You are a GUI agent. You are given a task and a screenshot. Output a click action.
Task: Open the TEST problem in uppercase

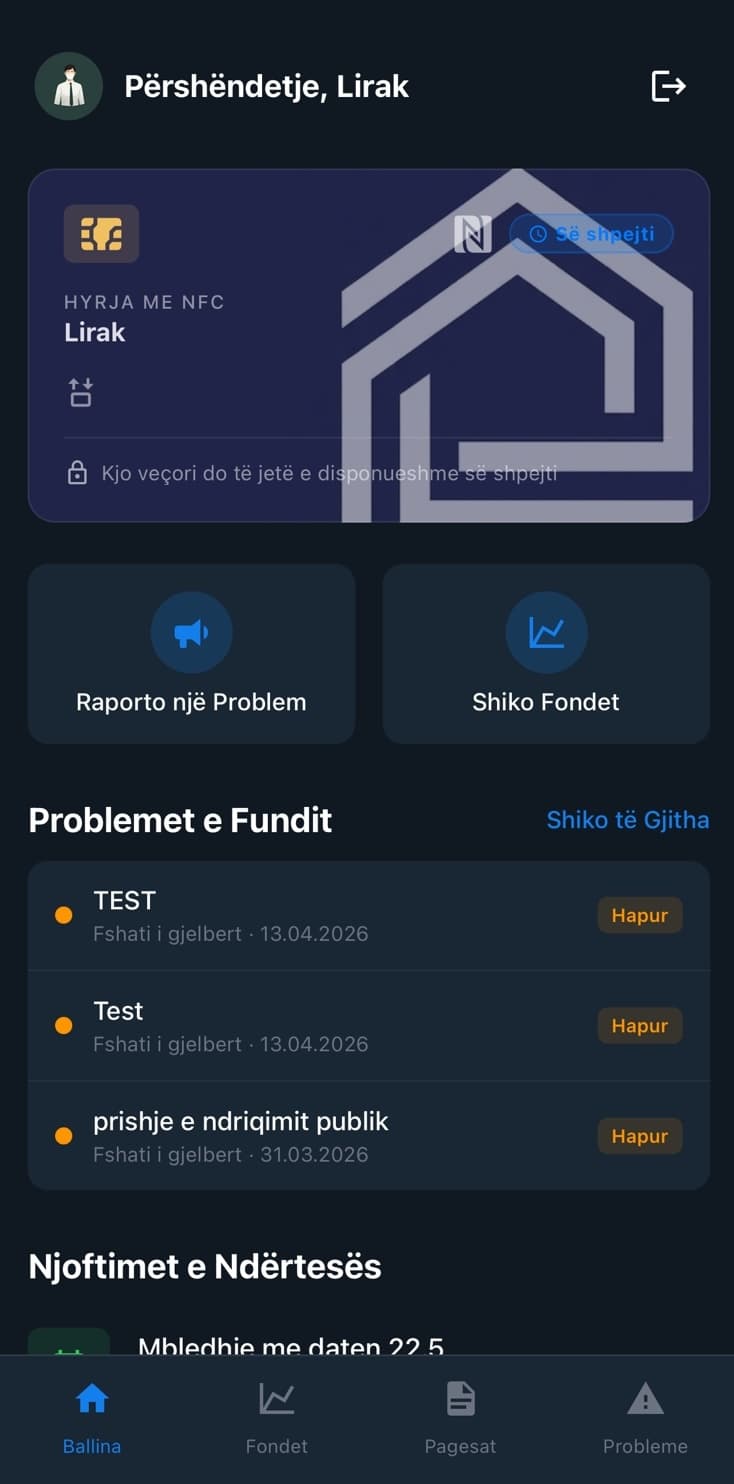368,916
